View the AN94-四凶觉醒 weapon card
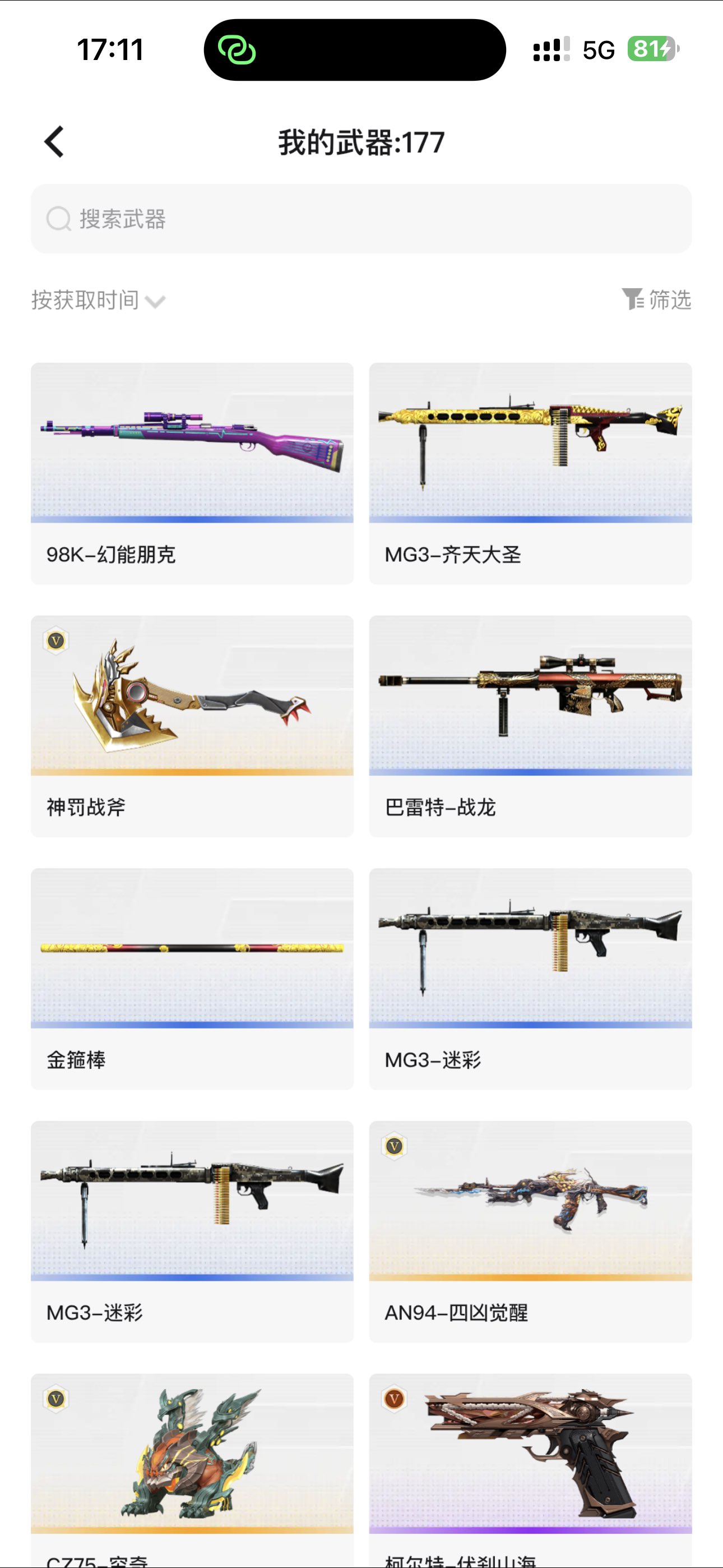 [x=530, y=1231]
